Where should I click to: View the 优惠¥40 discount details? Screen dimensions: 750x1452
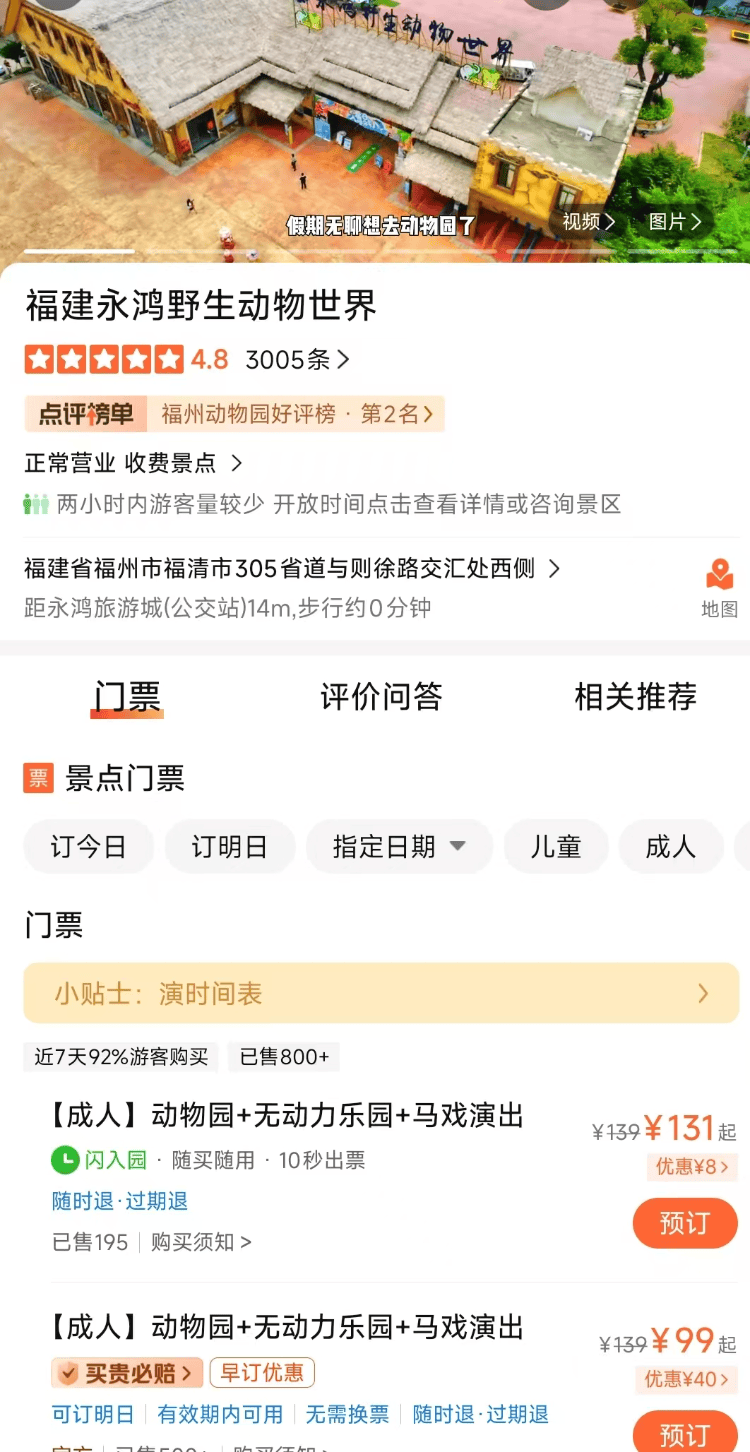(x=686, y=1379)
